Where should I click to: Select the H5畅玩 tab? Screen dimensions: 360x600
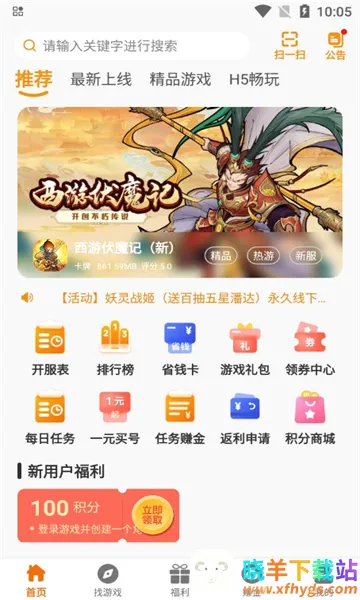point(254,80)
